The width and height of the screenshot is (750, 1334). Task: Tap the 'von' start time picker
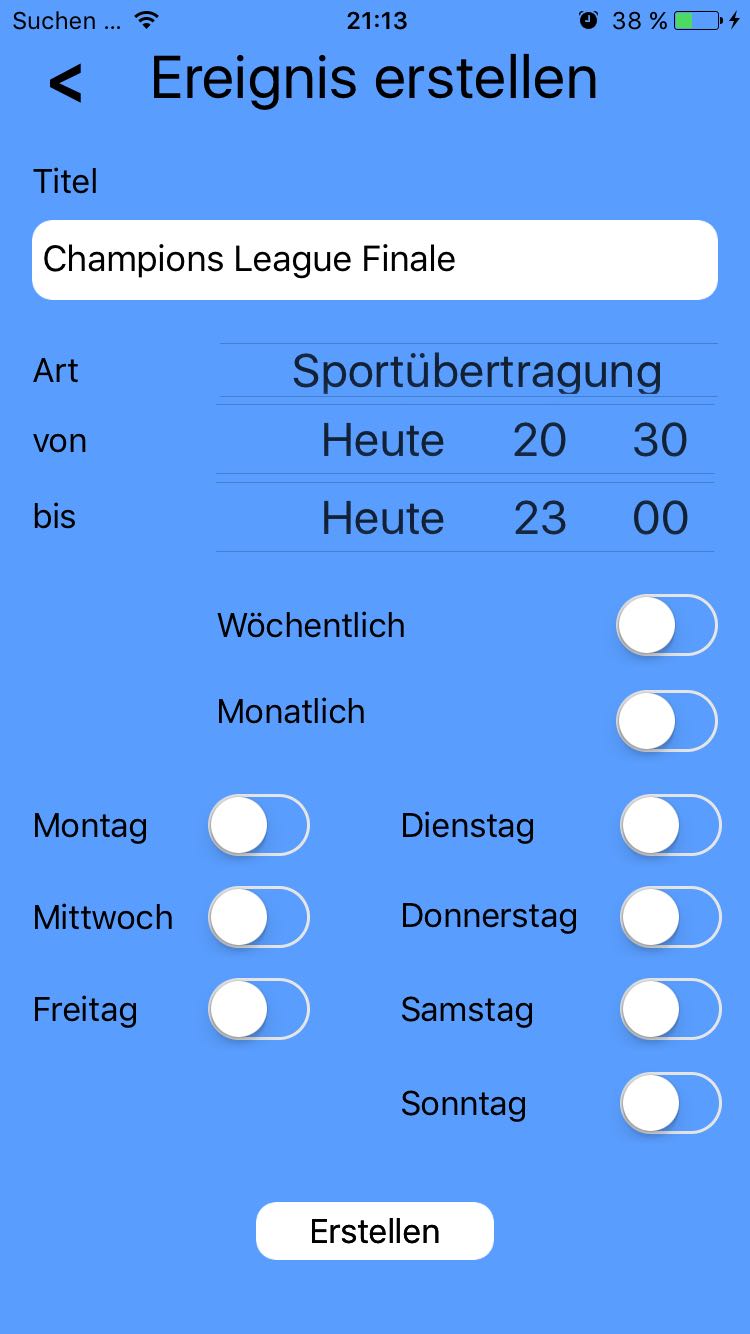tap(466, 440)
